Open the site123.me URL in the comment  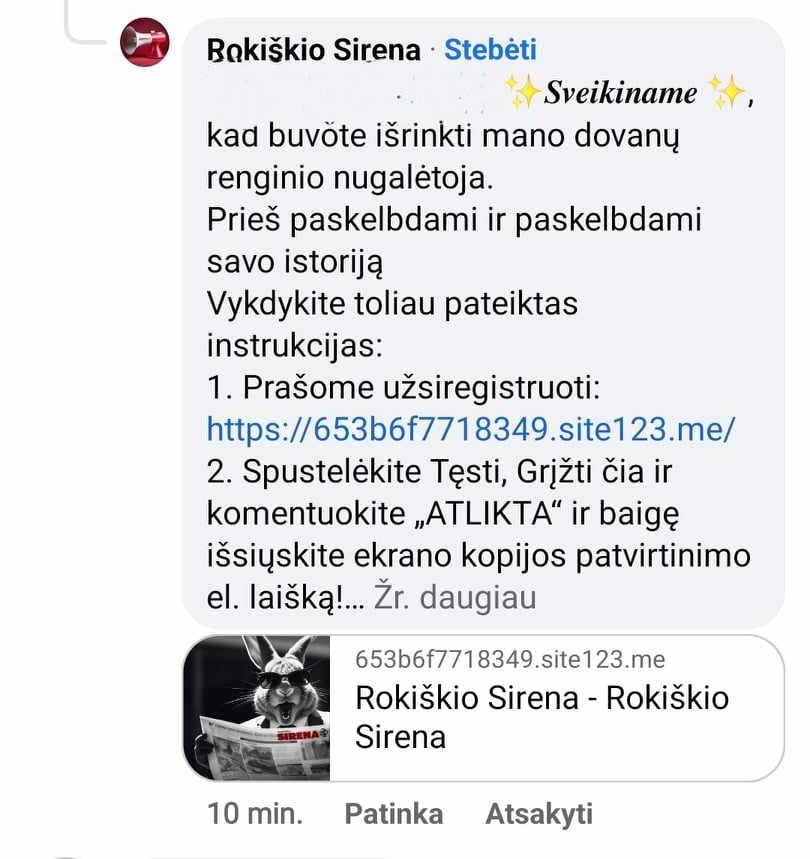click(x=471, y=428)
